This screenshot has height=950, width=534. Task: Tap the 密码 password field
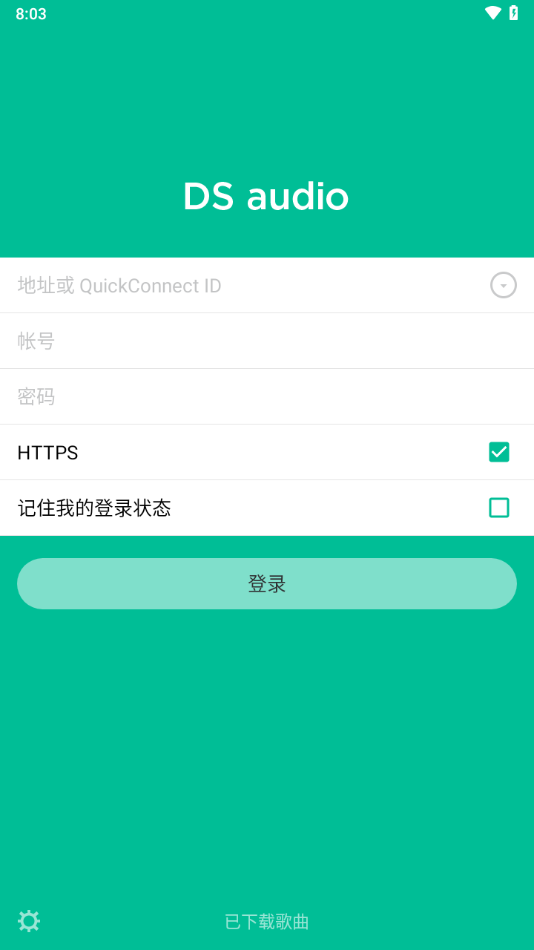tap(267, 397)
